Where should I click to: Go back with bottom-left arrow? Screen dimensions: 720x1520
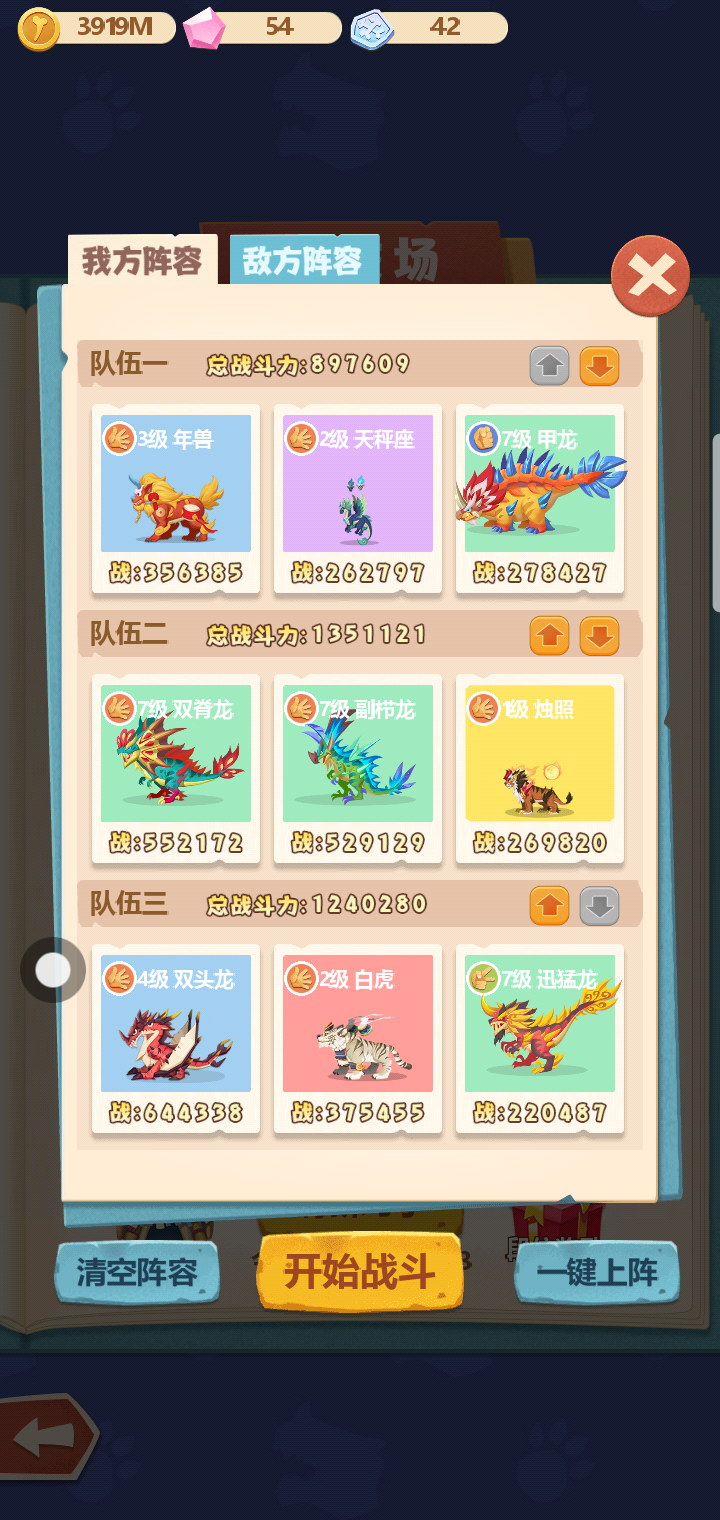[x=45, y=1438]
